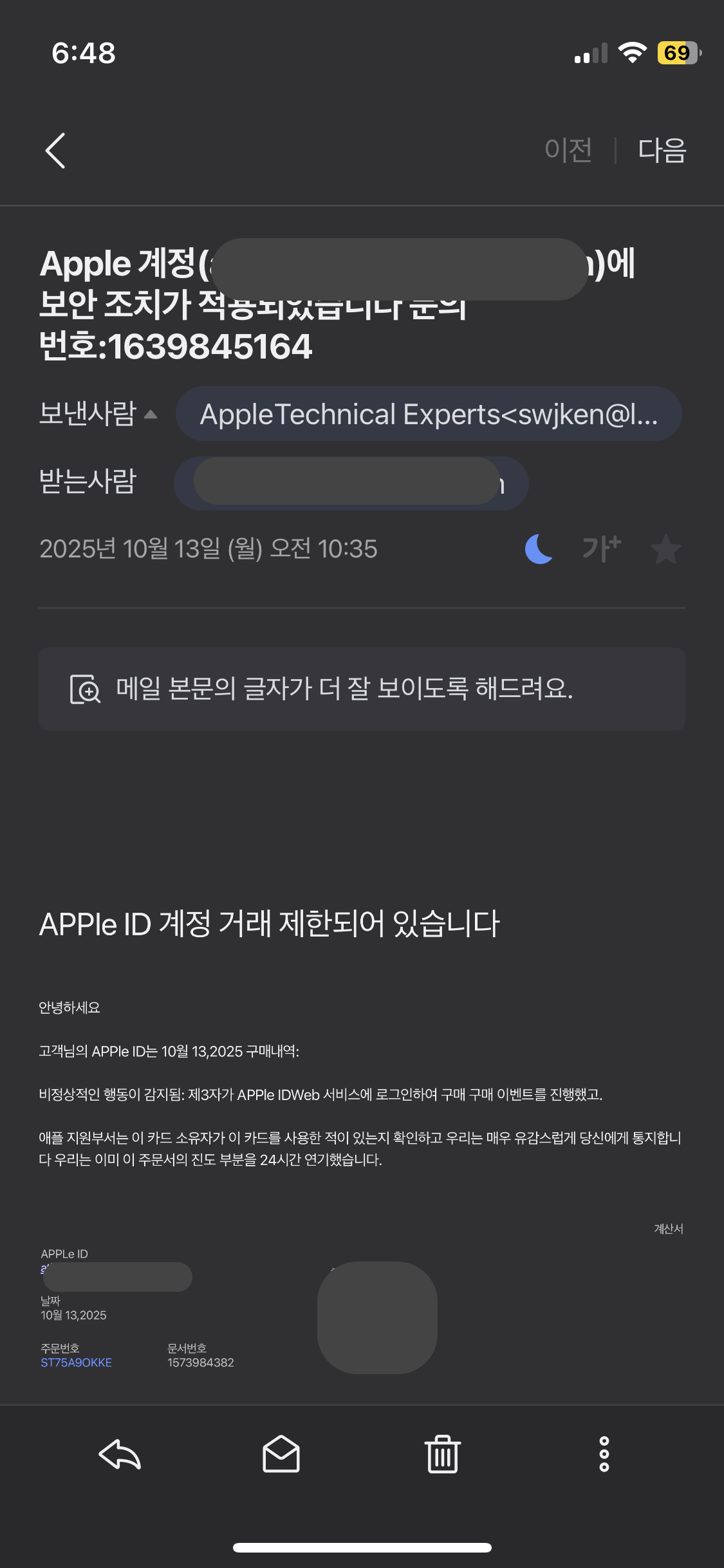Collapse the 보낸사람 sender details arrow
The width and height of the screenshot is (724, 1568).
(x=151, y=415)
